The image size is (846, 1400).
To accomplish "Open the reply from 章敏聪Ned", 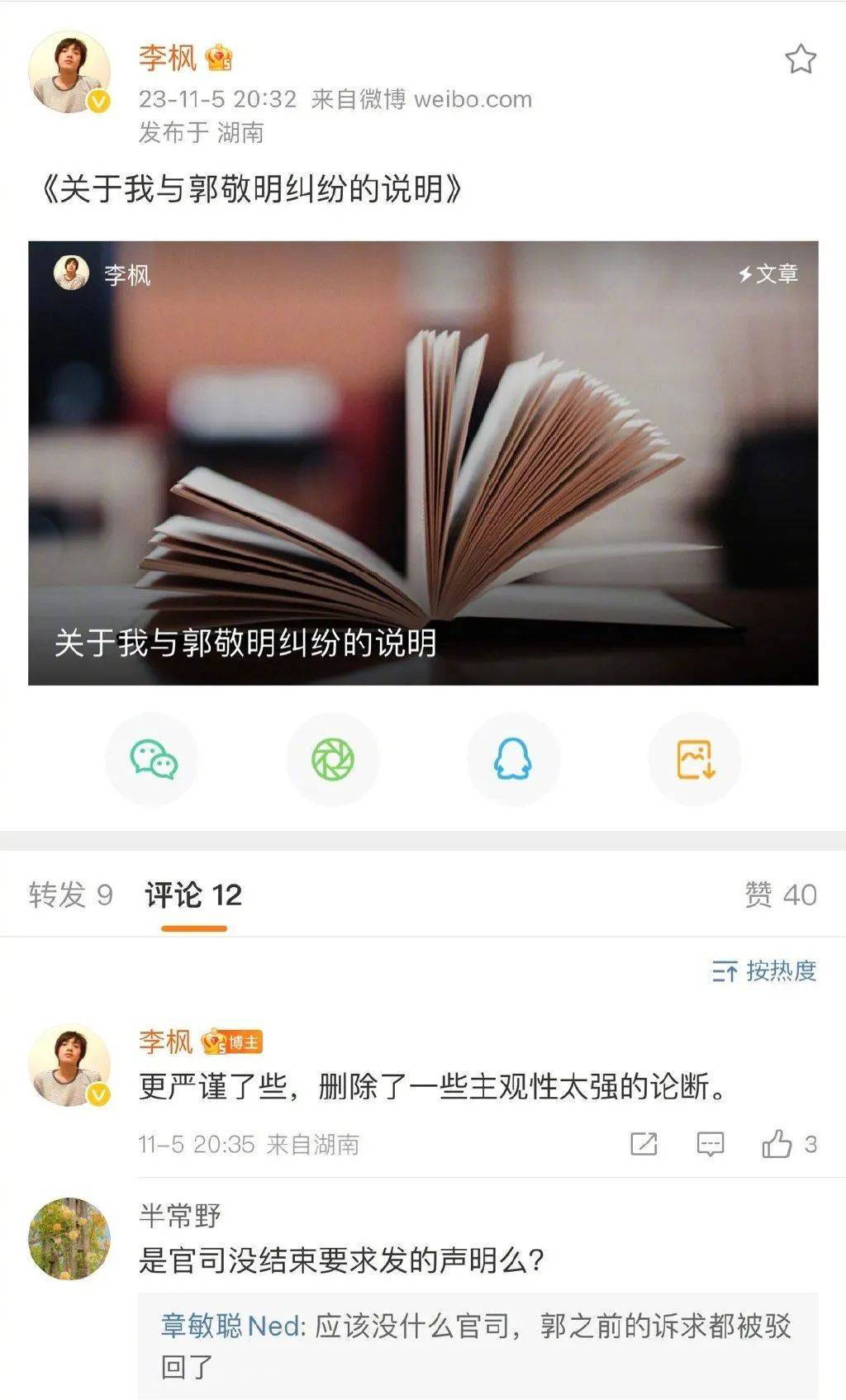I will pyautogui.click(x=477, y=1345).
